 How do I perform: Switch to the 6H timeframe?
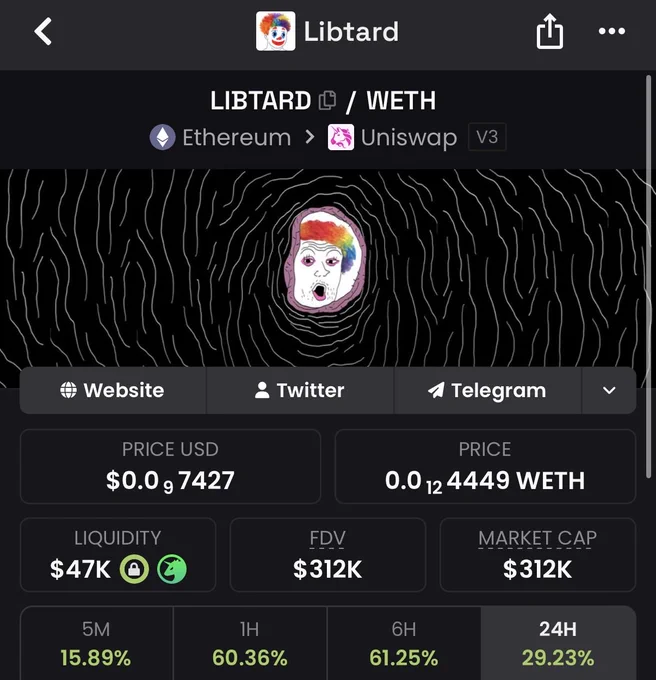(404, 643)
